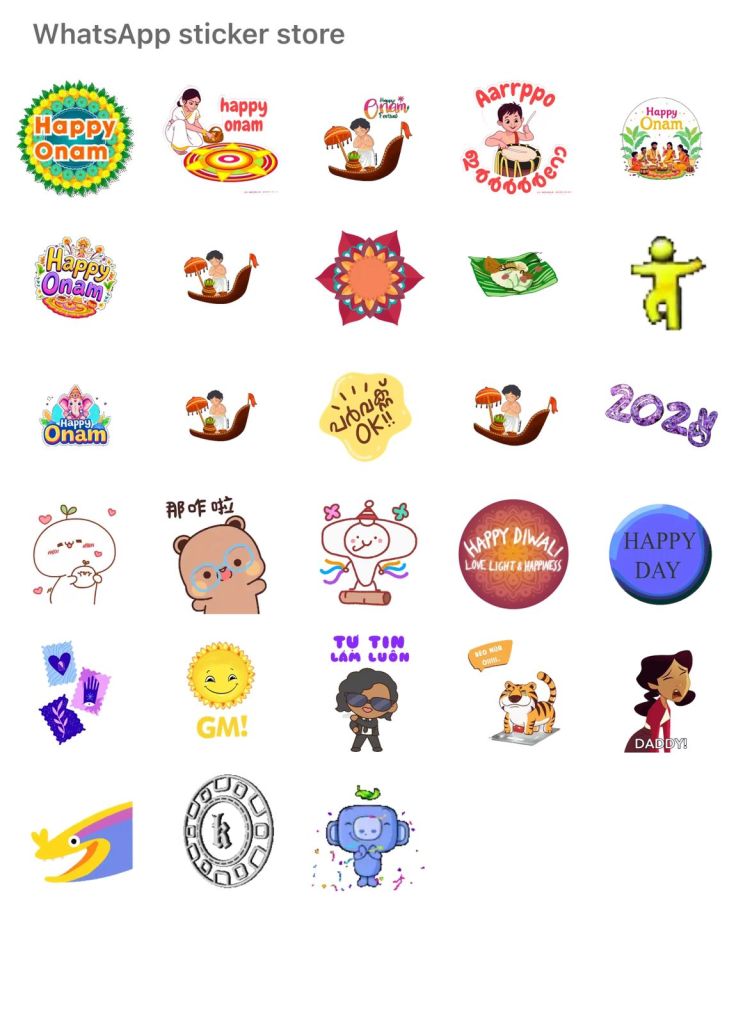Pick the Ganesha Happy Onam sticker
Image resolution: width=736 pixels, height=1024 pixels.
click(x=75, y=416)
